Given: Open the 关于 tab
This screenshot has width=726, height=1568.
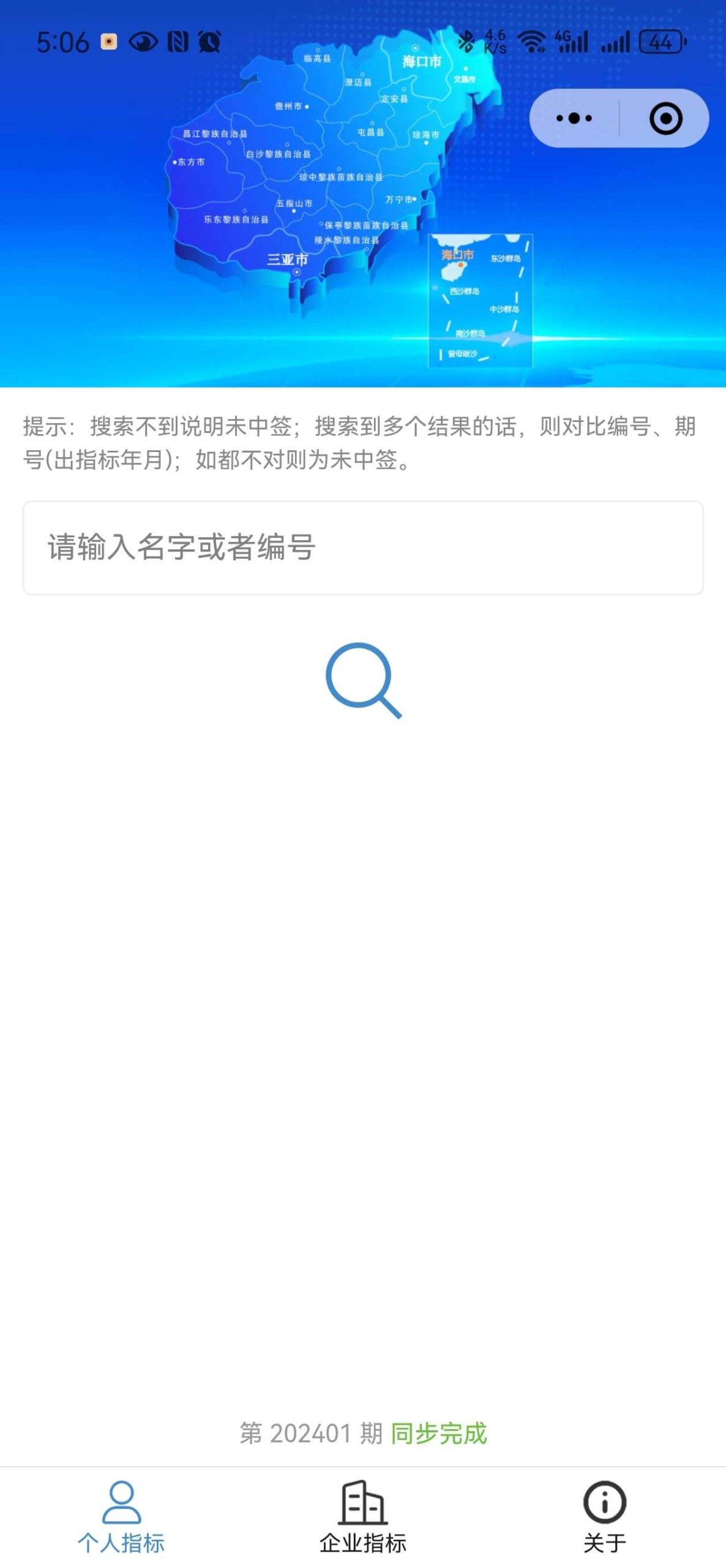Looking at the screenshot, I should 604,1517.
